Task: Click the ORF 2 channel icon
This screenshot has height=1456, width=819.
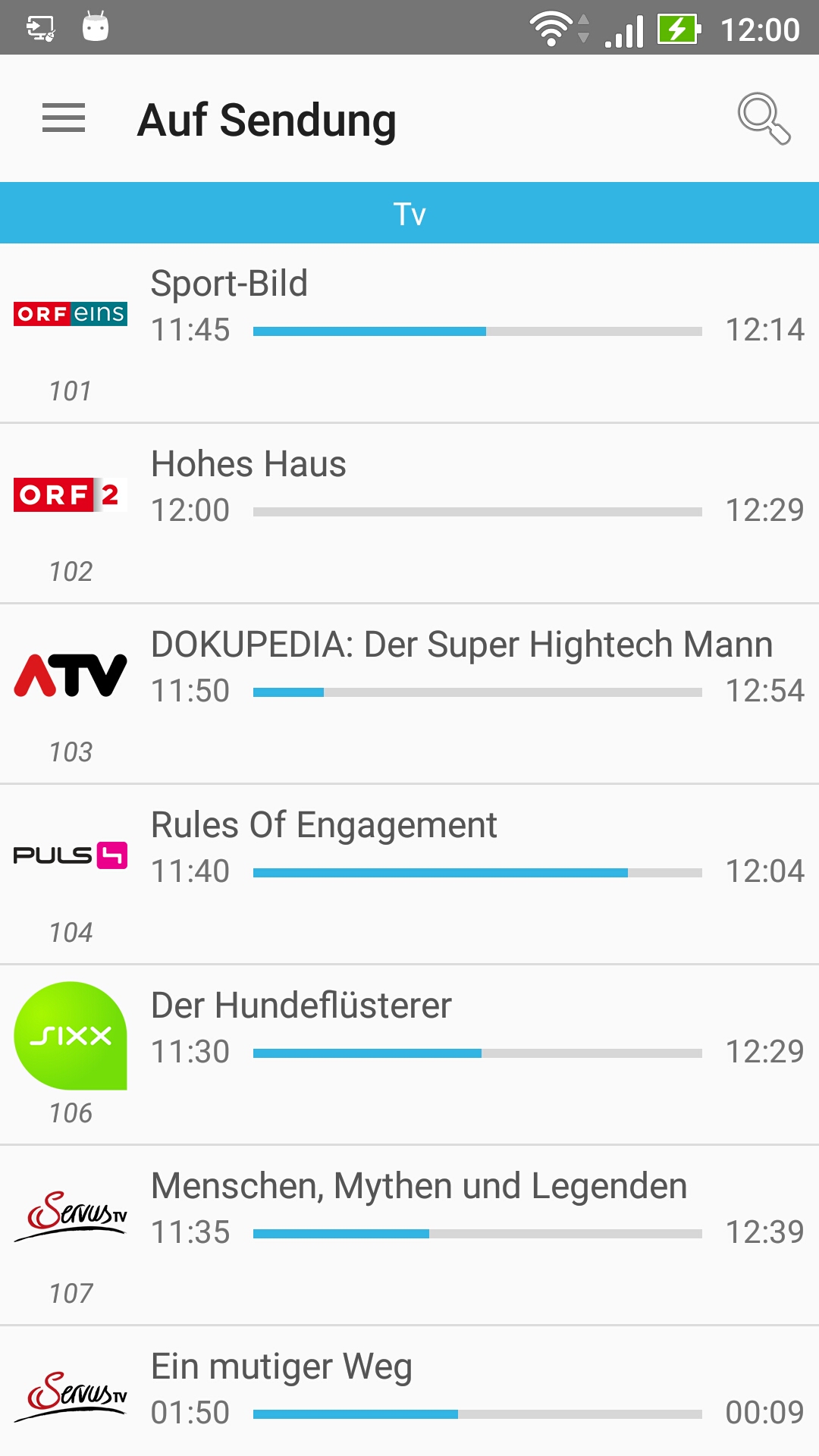Action: [x=68, y=494]
